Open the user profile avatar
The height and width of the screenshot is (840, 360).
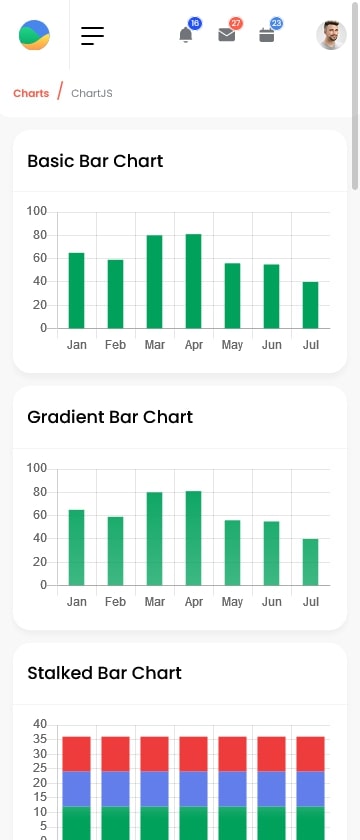coord(331,35)
